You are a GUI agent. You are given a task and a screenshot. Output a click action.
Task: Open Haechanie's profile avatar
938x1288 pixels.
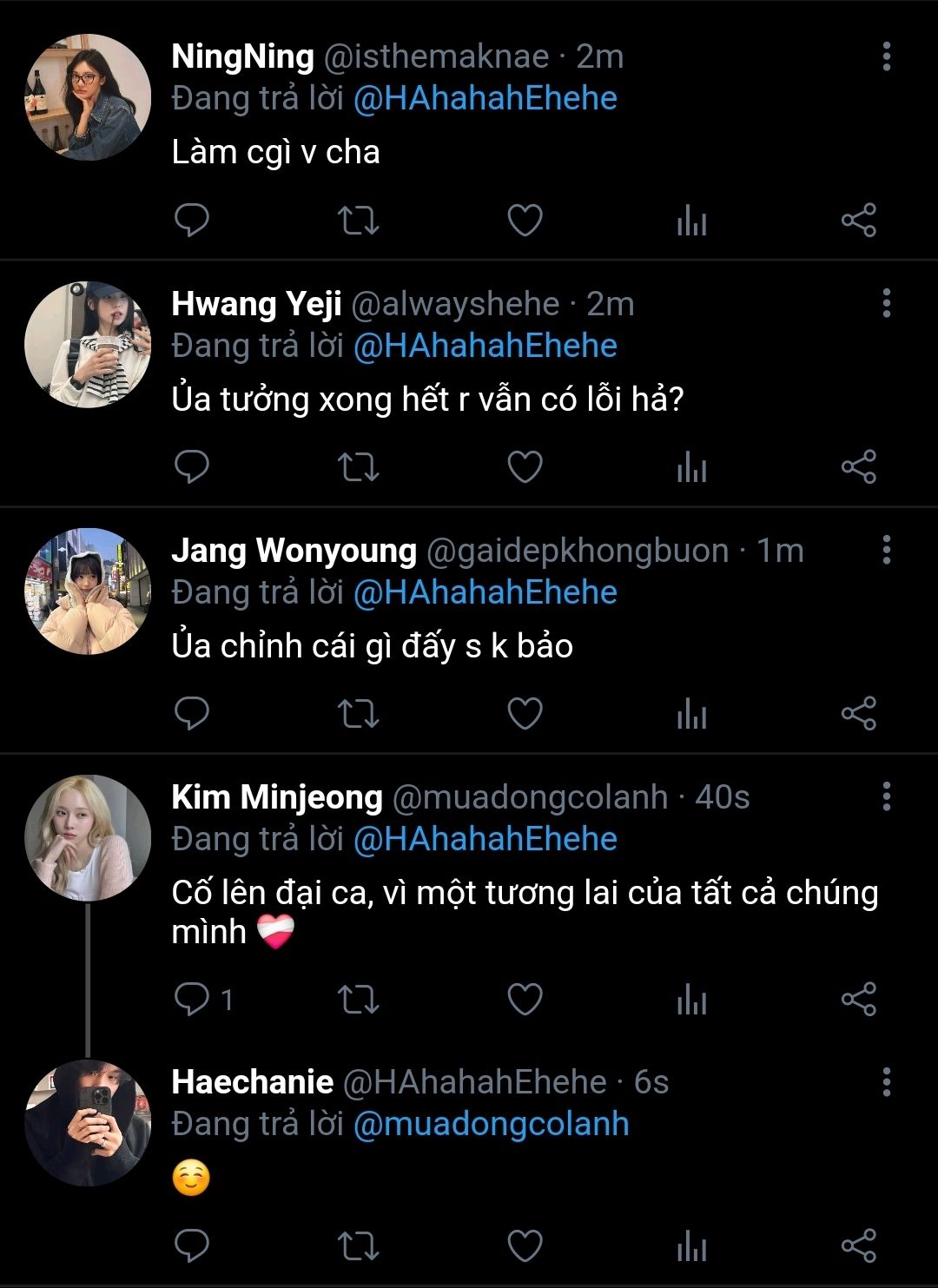[x=88, y=1122]
